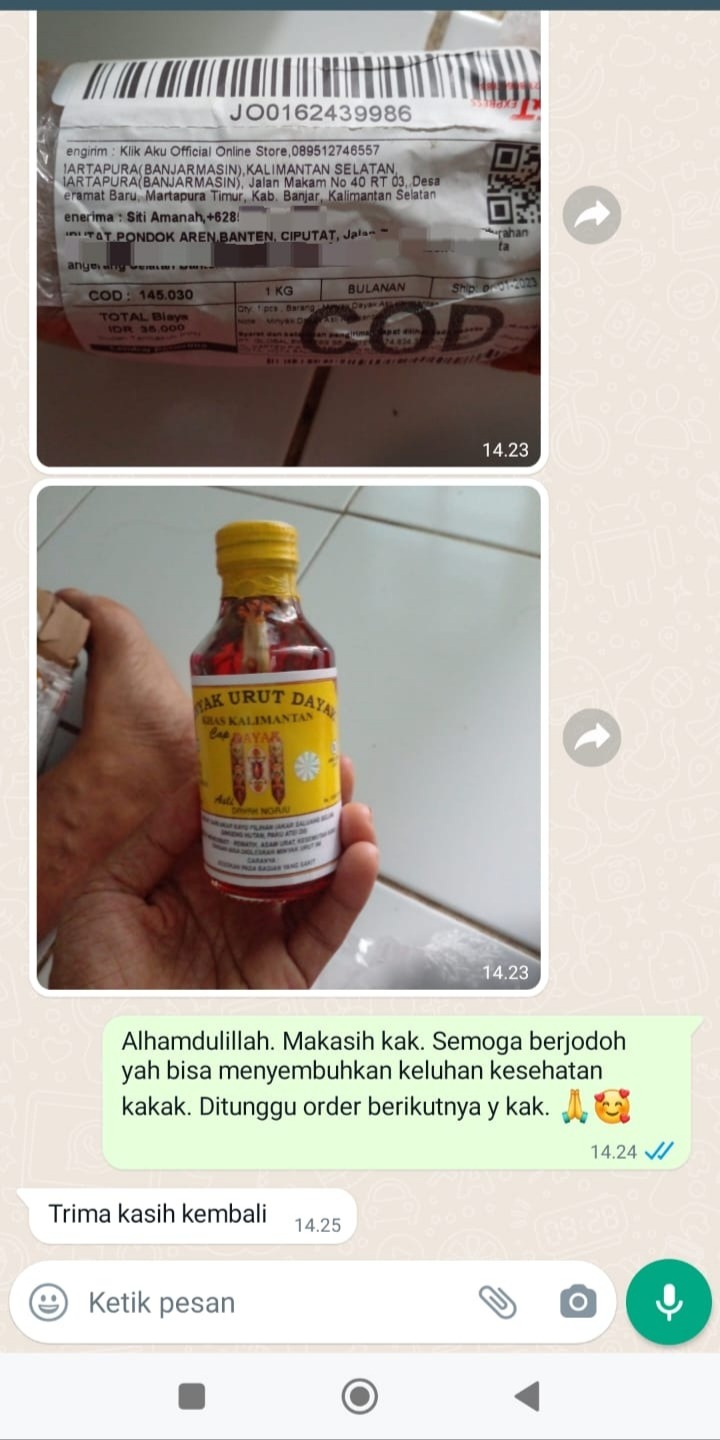720x1440 pixels.
Task: Record a voice message
Action: (669, 1301)
